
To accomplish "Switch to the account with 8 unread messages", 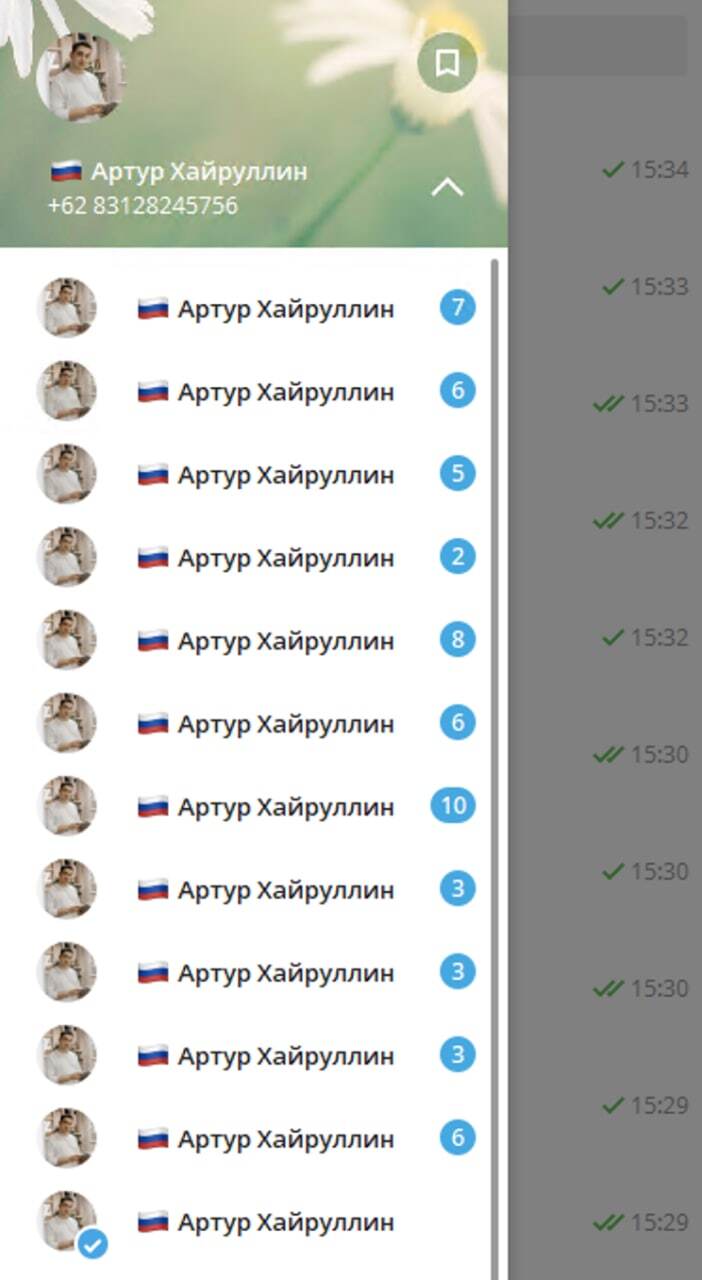I will click(265, 640).
